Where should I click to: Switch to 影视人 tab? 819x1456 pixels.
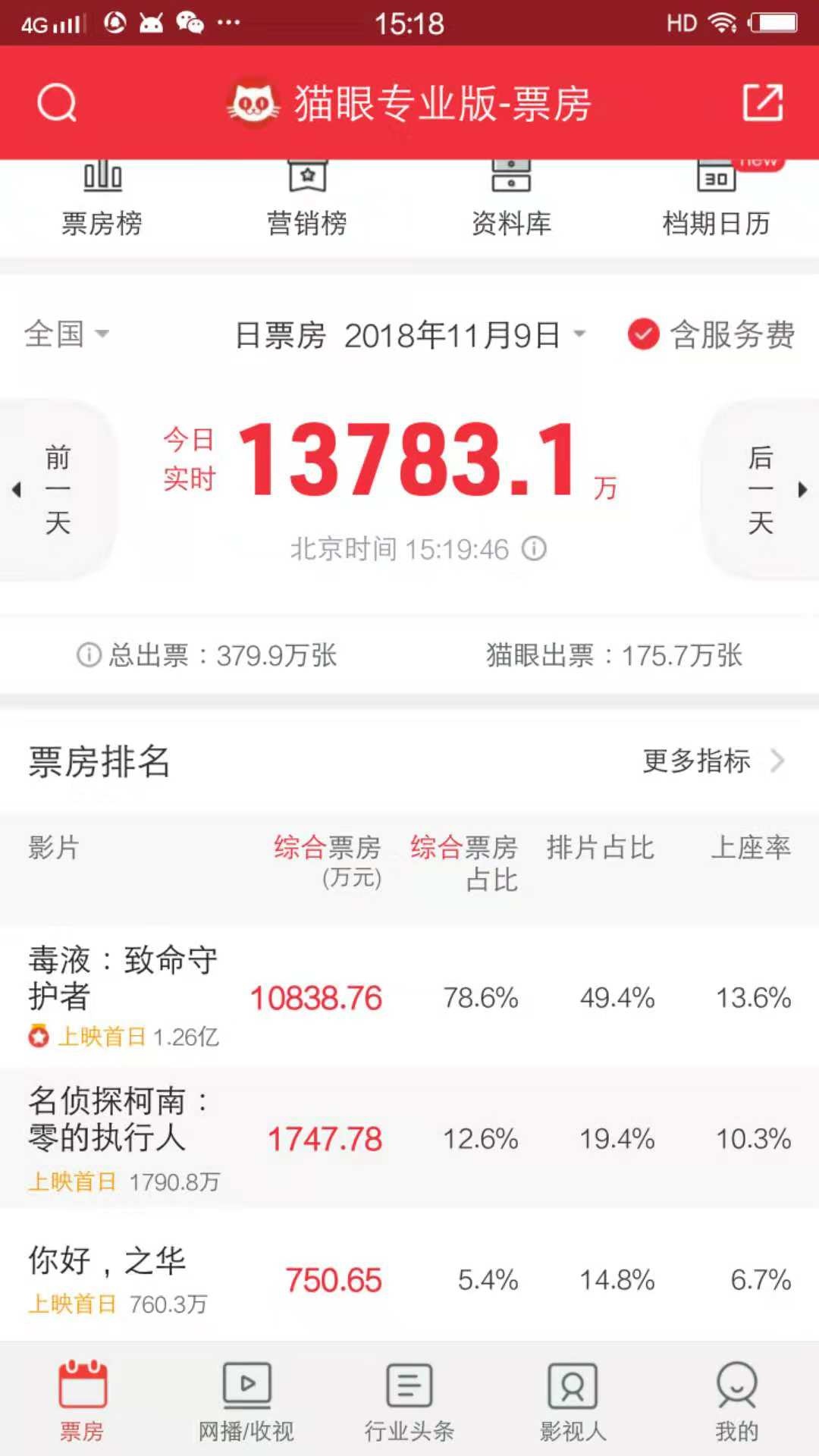click(x=573, y=1401)
